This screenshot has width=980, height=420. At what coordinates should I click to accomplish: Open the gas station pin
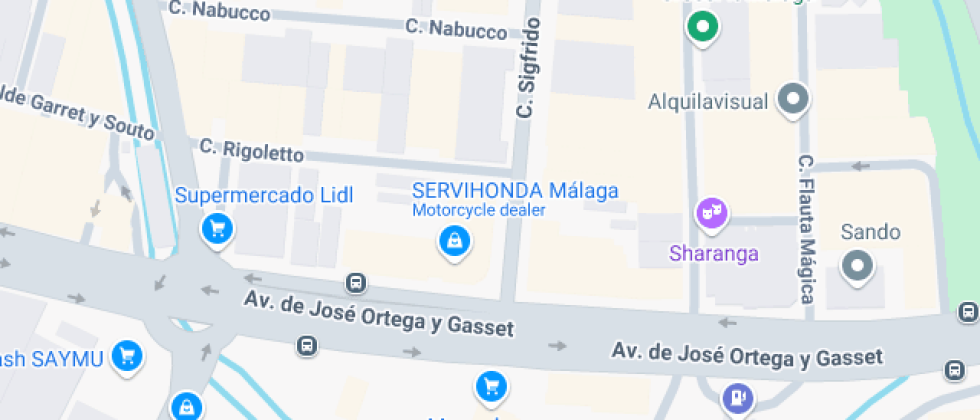739,398
